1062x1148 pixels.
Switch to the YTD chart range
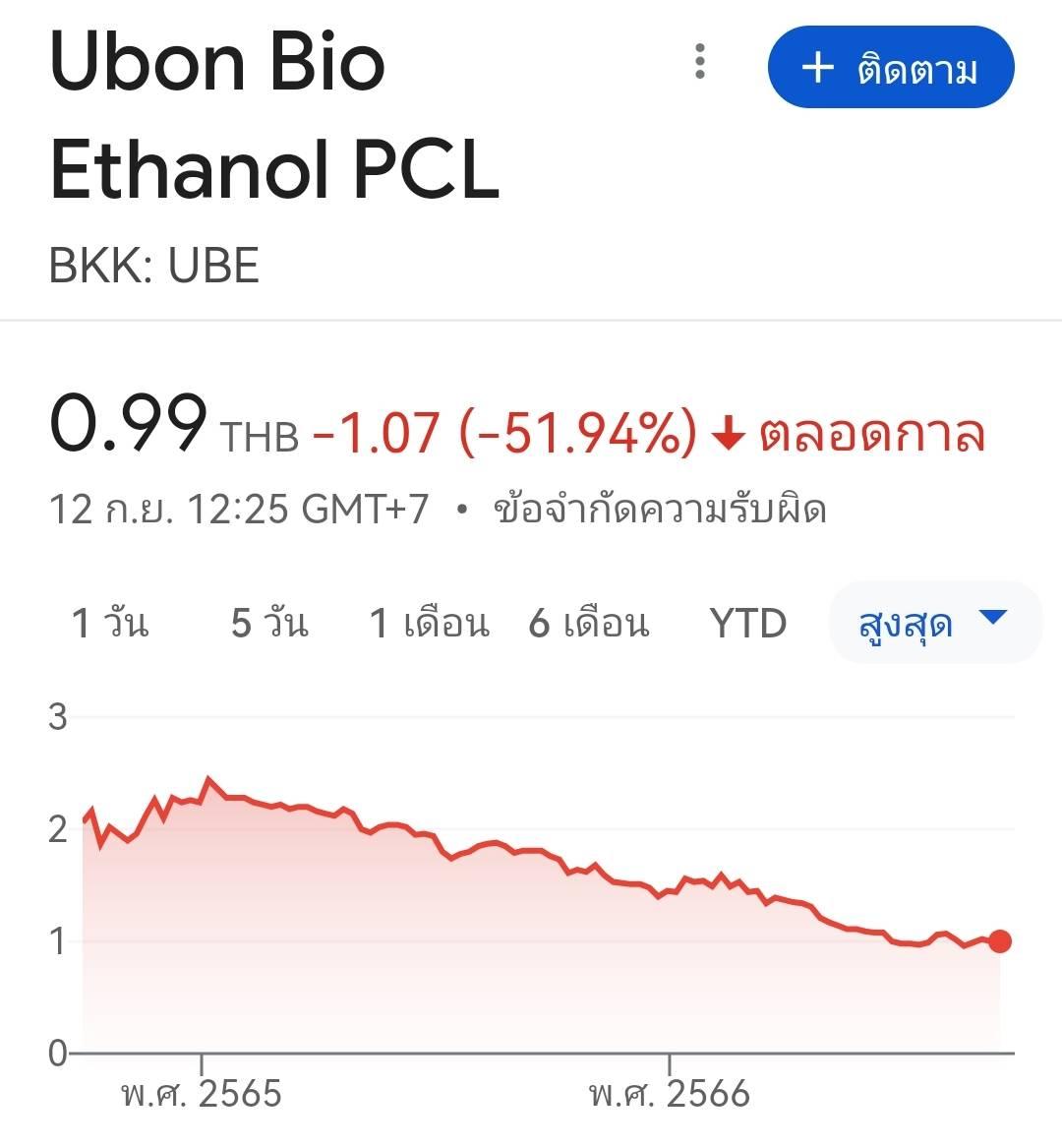click(747, 623)
